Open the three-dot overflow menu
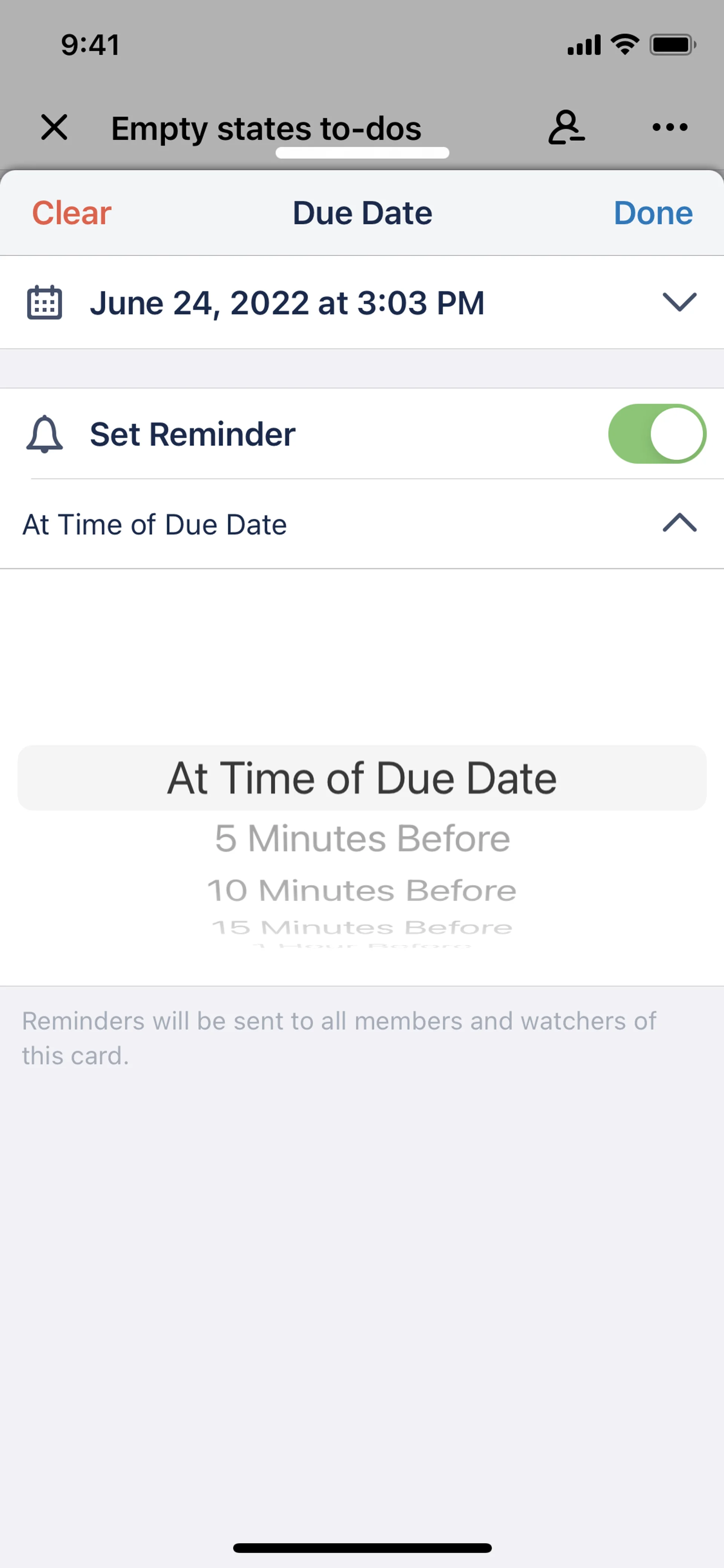The height and width of the screenshot is (1568, 724). coord(669,127)
